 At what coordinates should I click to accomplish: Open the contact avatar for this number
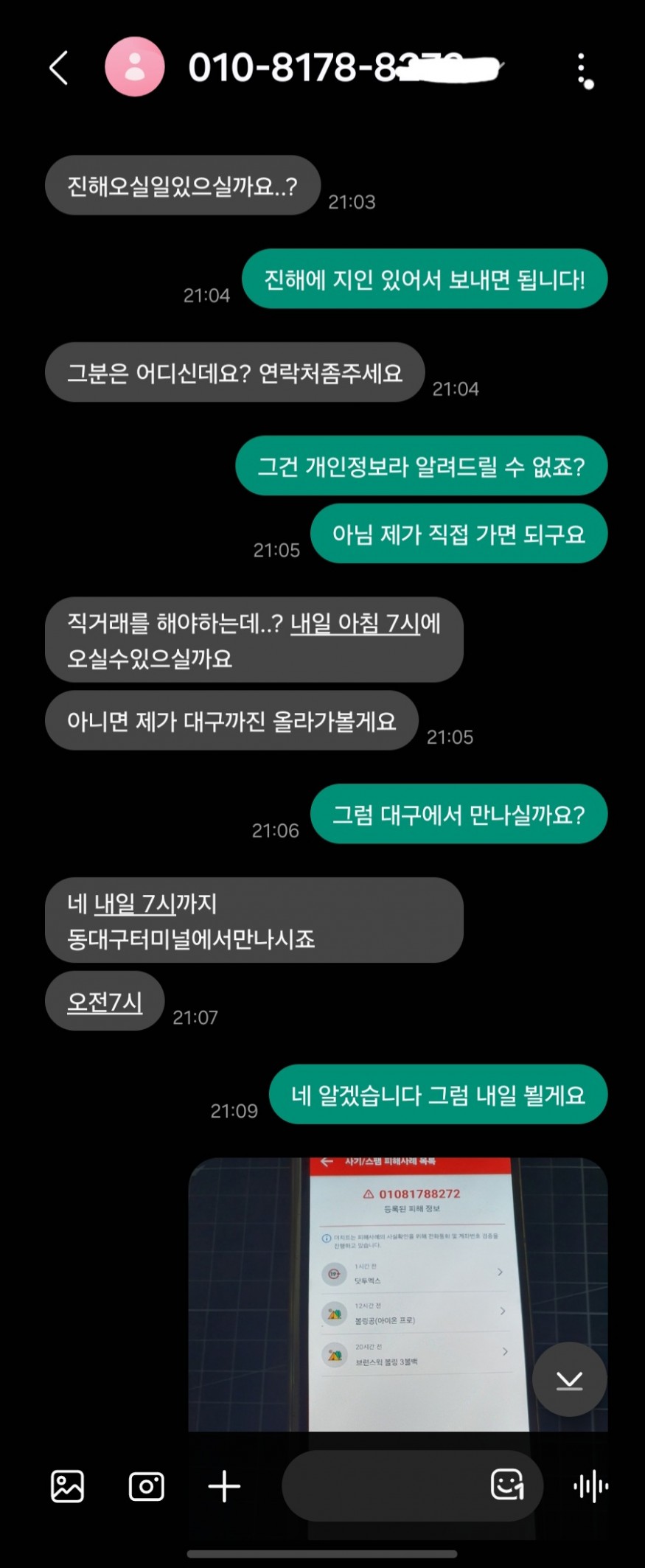point(135,67)
